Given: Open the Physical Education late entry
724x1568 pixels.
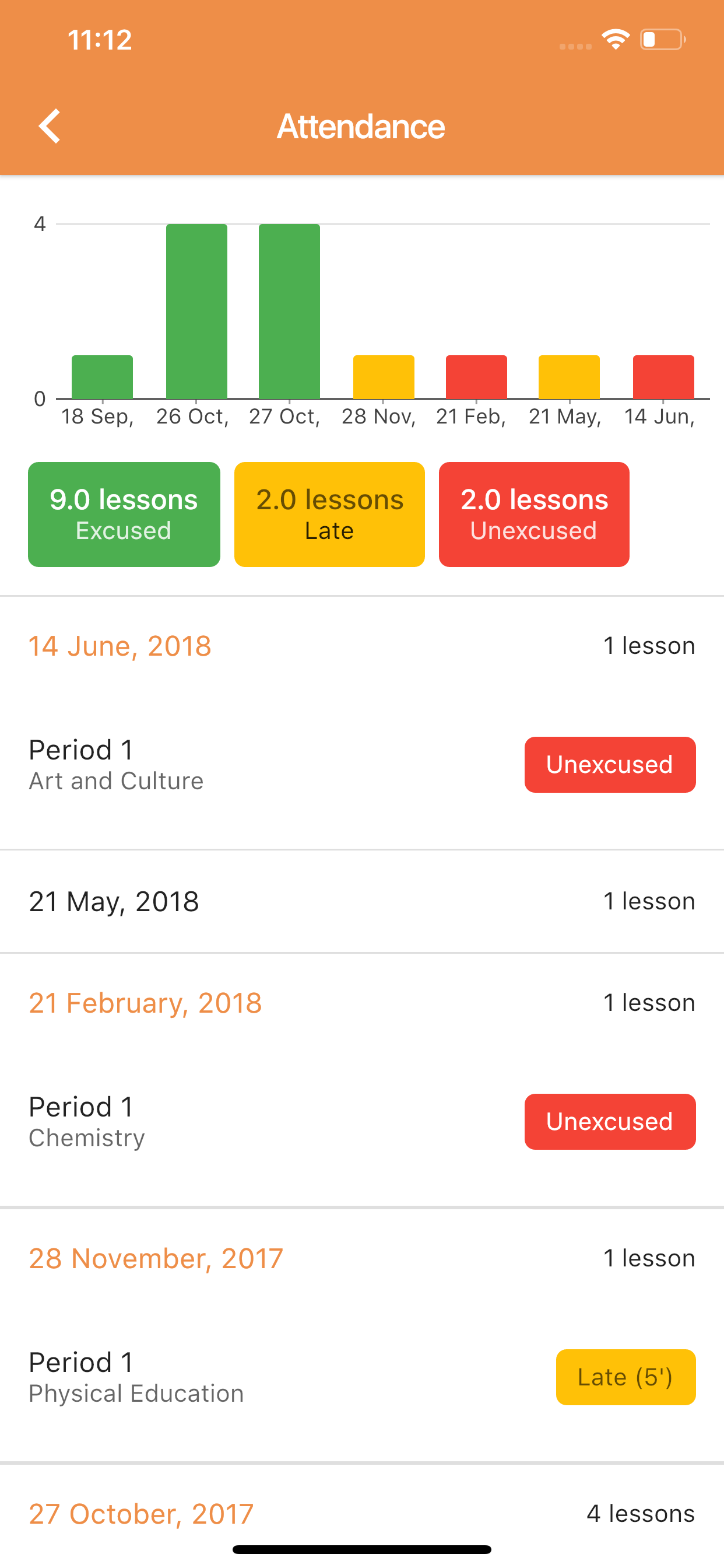Looking at the screenshot, I should tap(362, 1377).
